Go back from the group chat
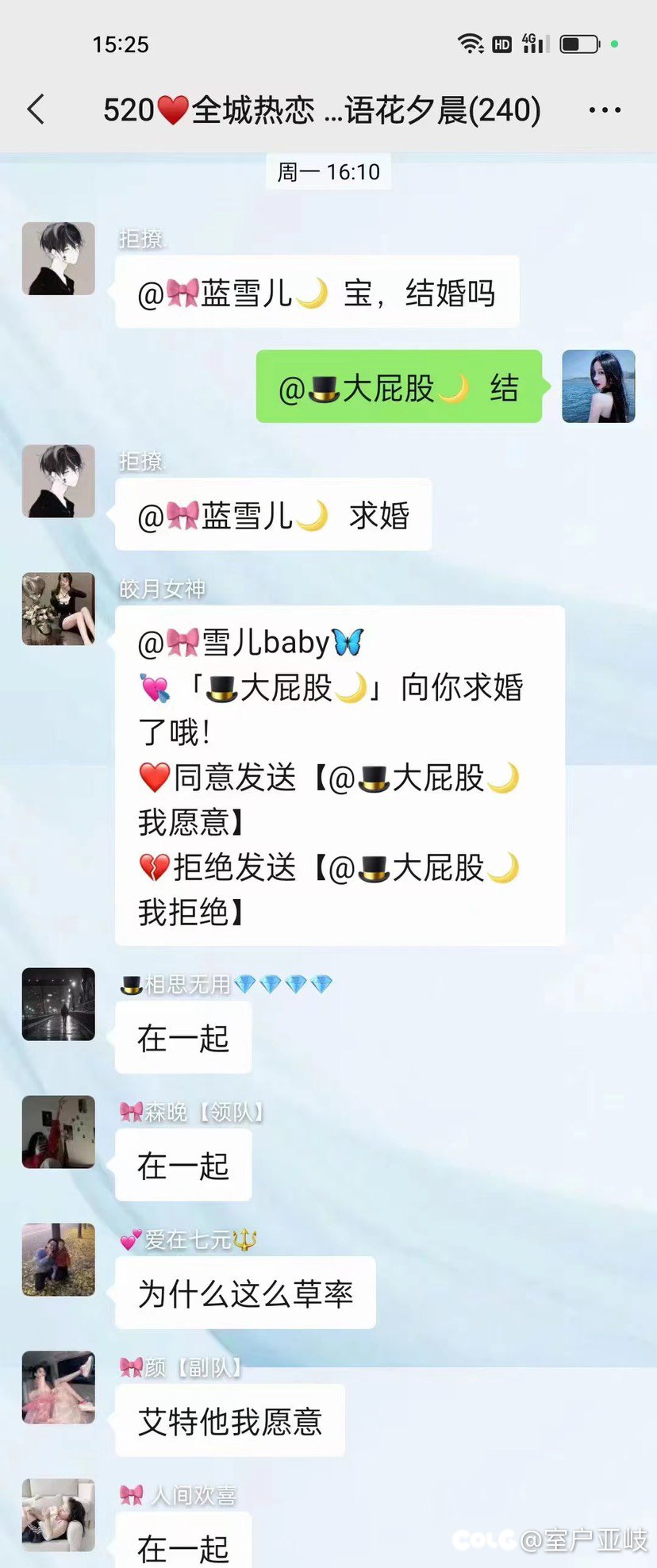This screenshot has width=657, height=1568. coord(36,110)
